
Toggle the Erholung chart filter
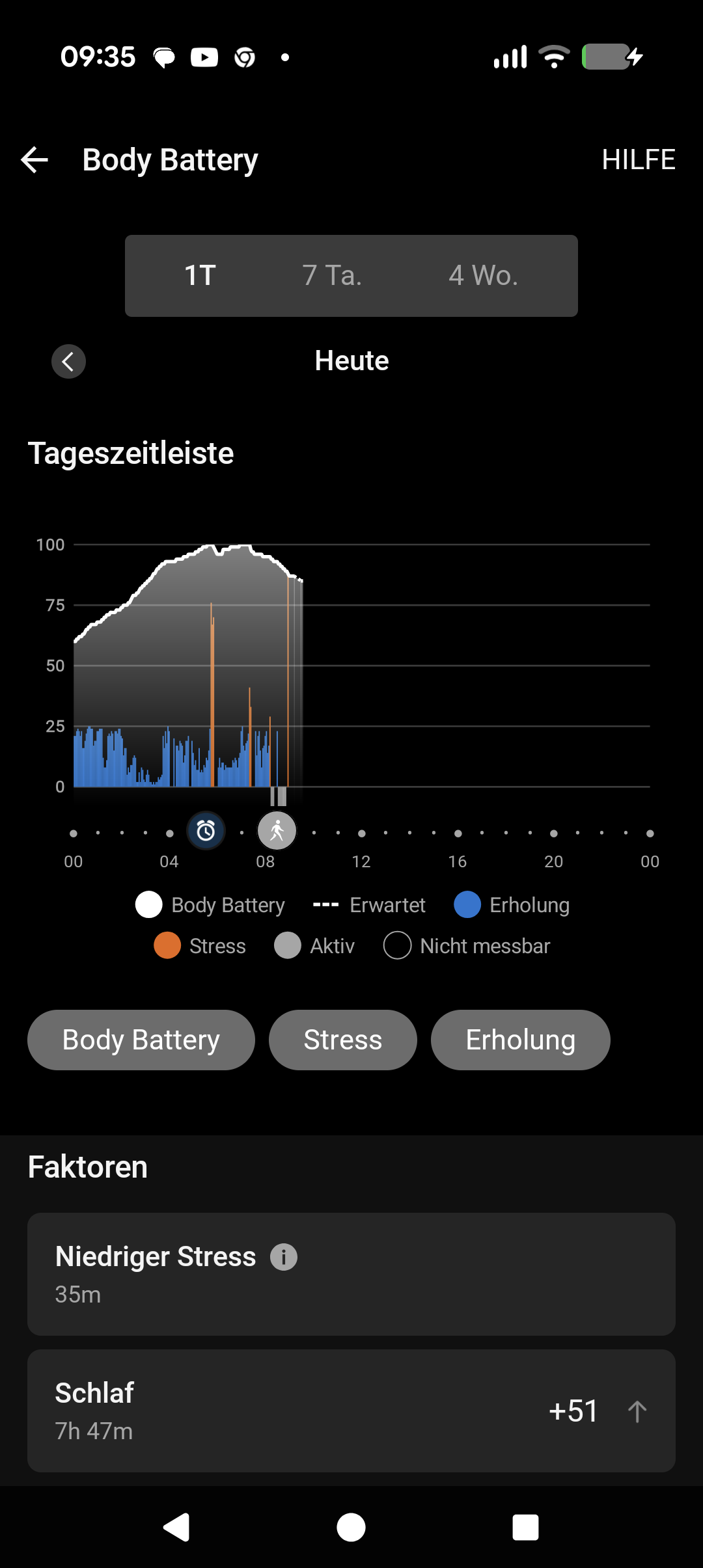(520, 1040)
